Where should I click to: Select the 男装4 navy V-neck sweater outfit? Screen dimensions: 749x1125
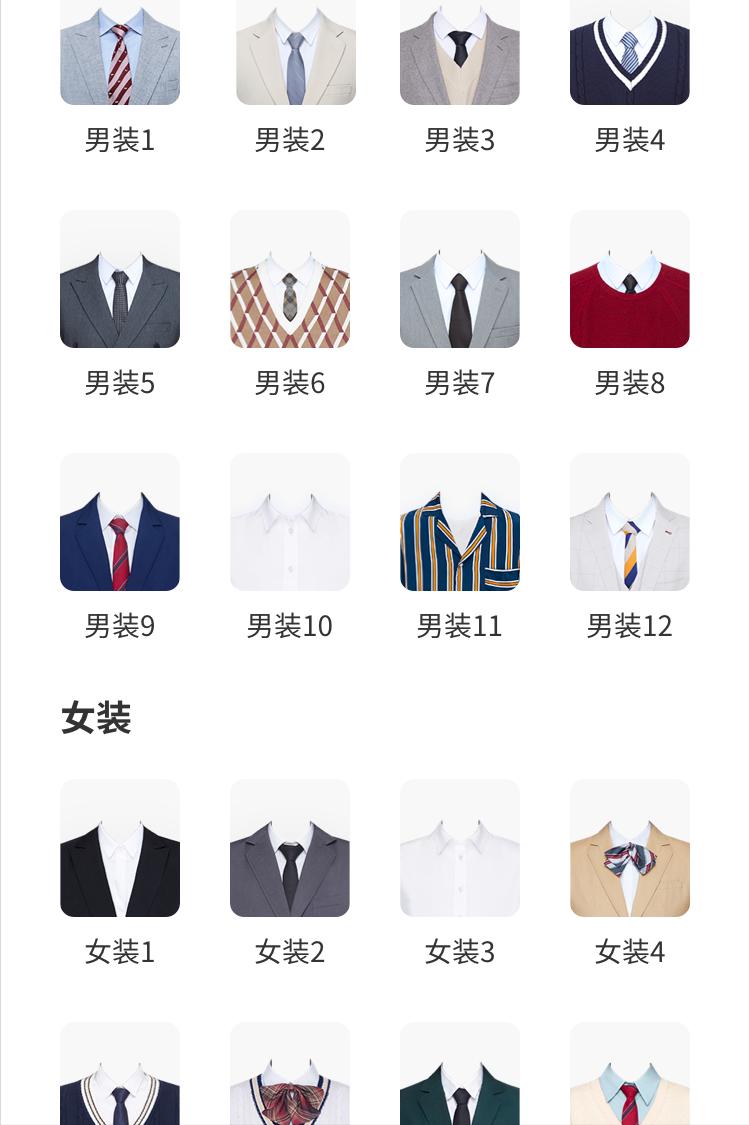tap(629, 52)
